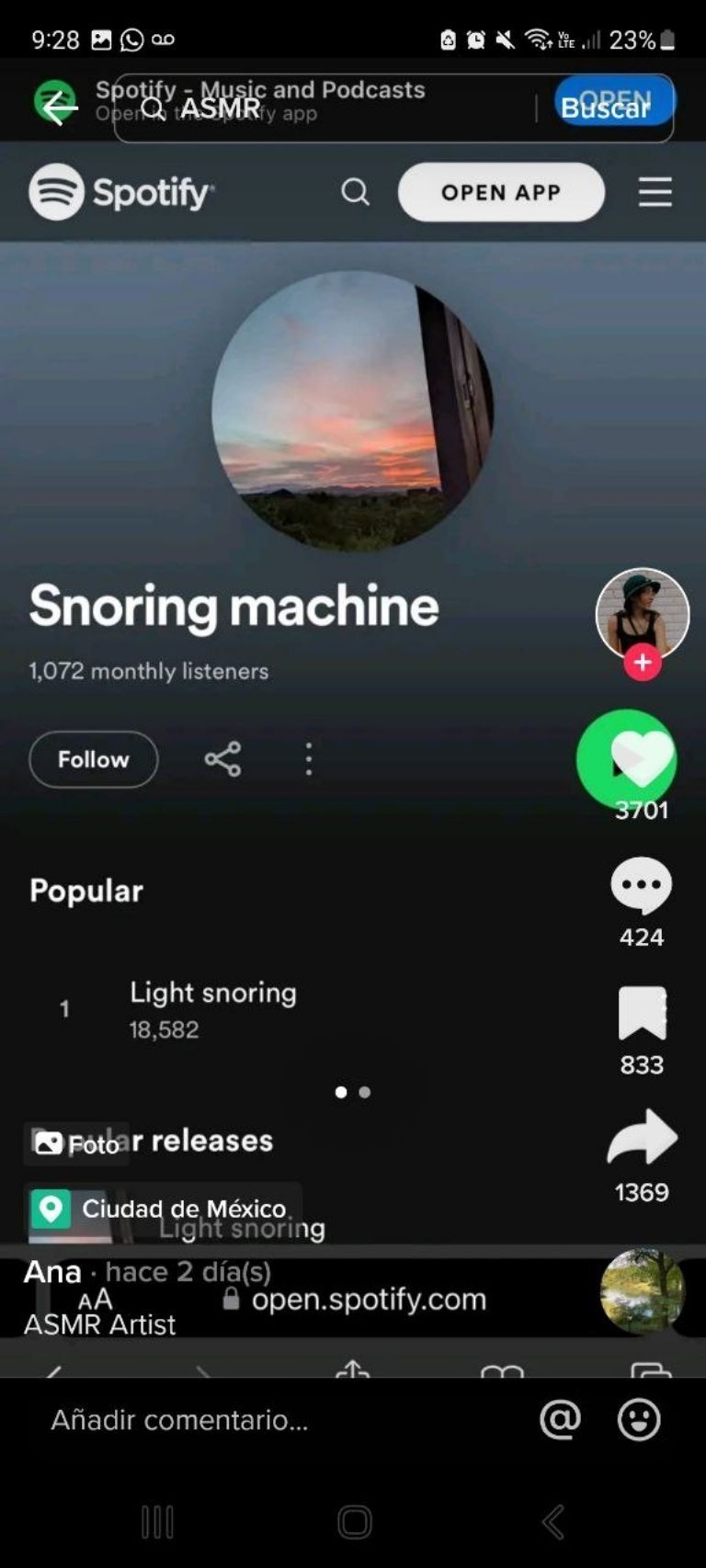Share this post via the arrow
Image resolution: width=706 pixels, height=1568 pixels.
coord(642,1140)
